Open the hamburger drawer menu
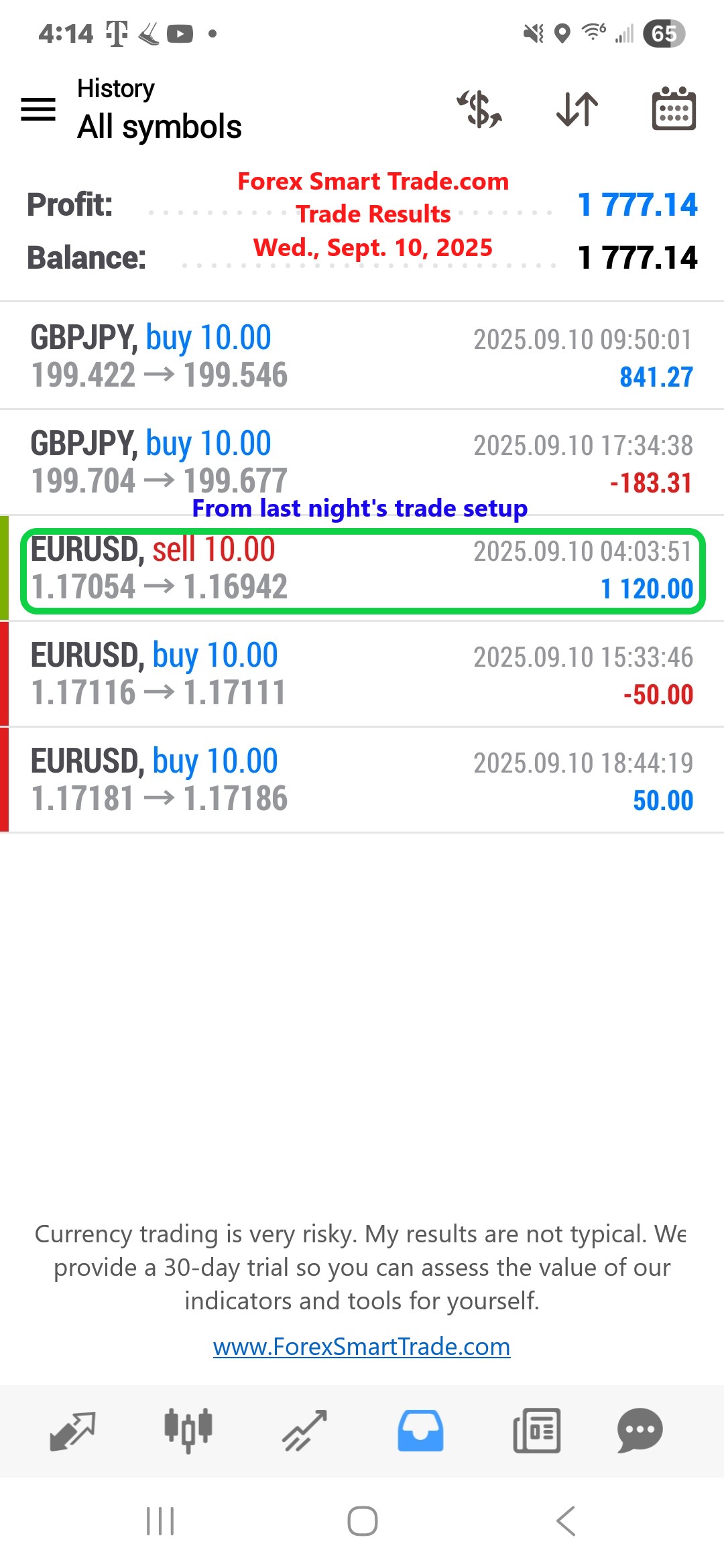Screen dimensions: 724x1568 point(38,109)
